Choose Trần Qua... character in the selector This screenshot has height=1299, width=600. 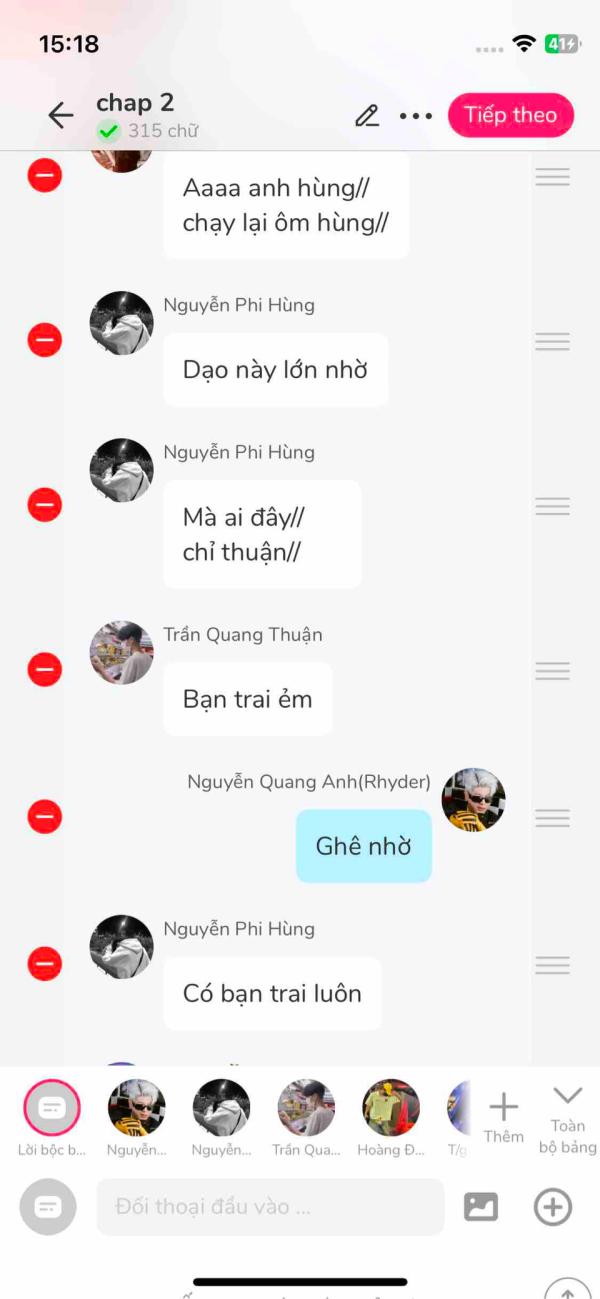tap(306, 1108)
